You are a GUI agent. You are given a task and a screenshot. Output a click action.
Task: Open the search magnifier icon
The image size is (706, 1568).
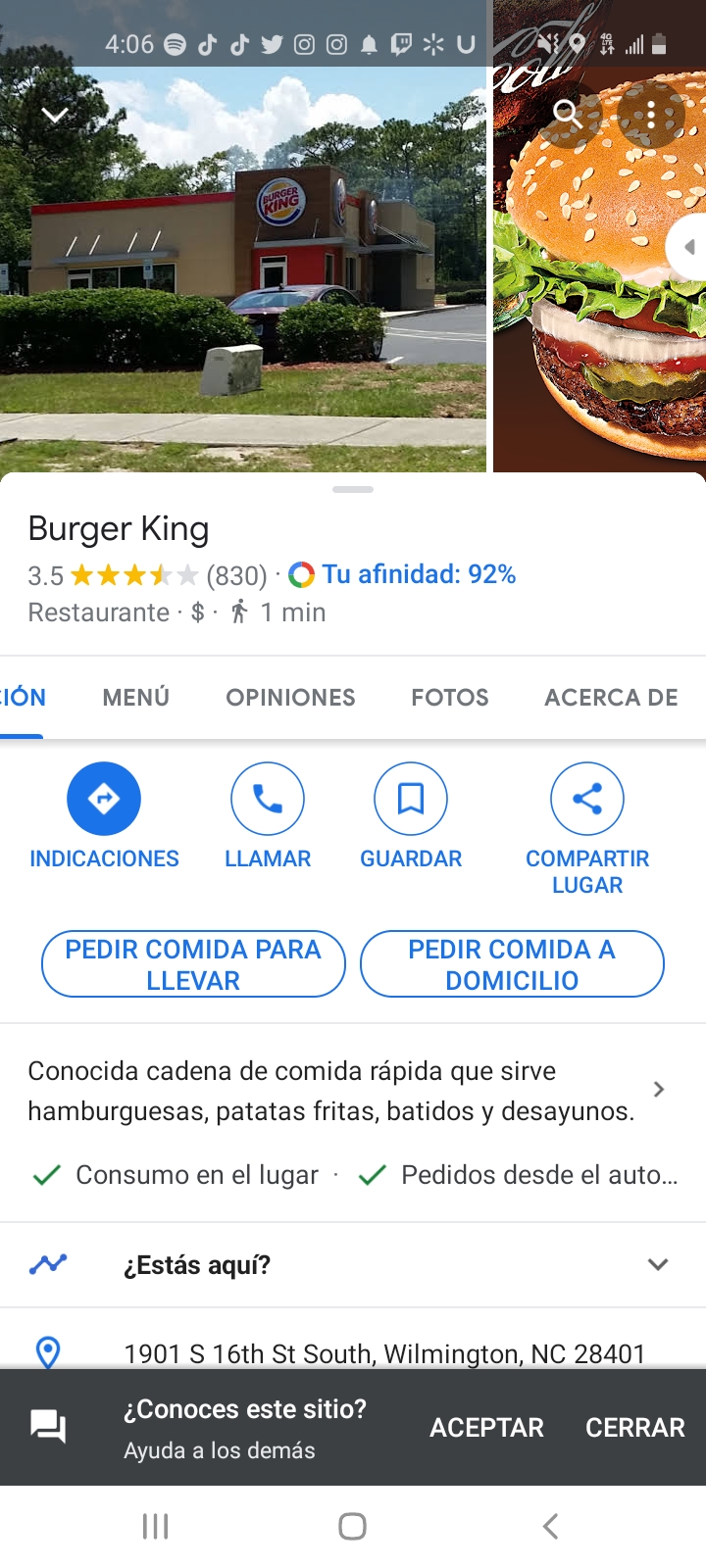tap(568, 115)
